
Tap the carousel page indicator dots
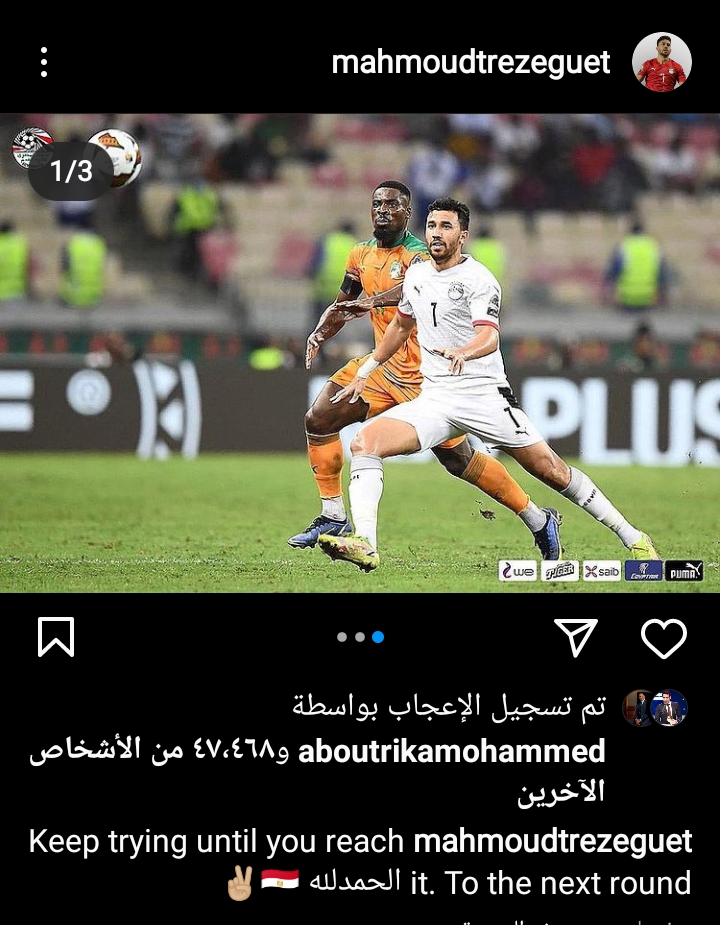(x=360, y=637)
